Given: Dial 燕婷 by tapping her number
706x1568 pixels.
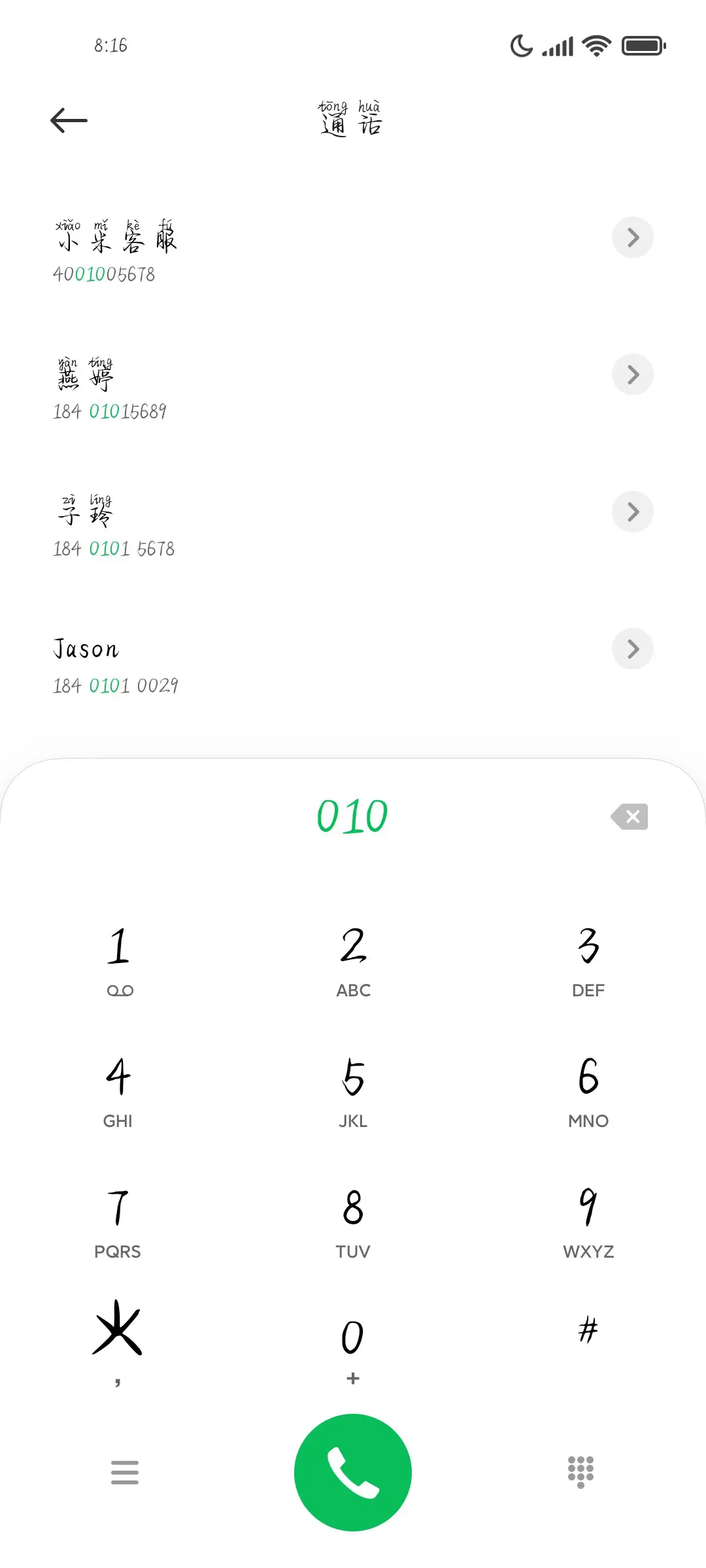Looking at the screenshot, I should point(196,392).
